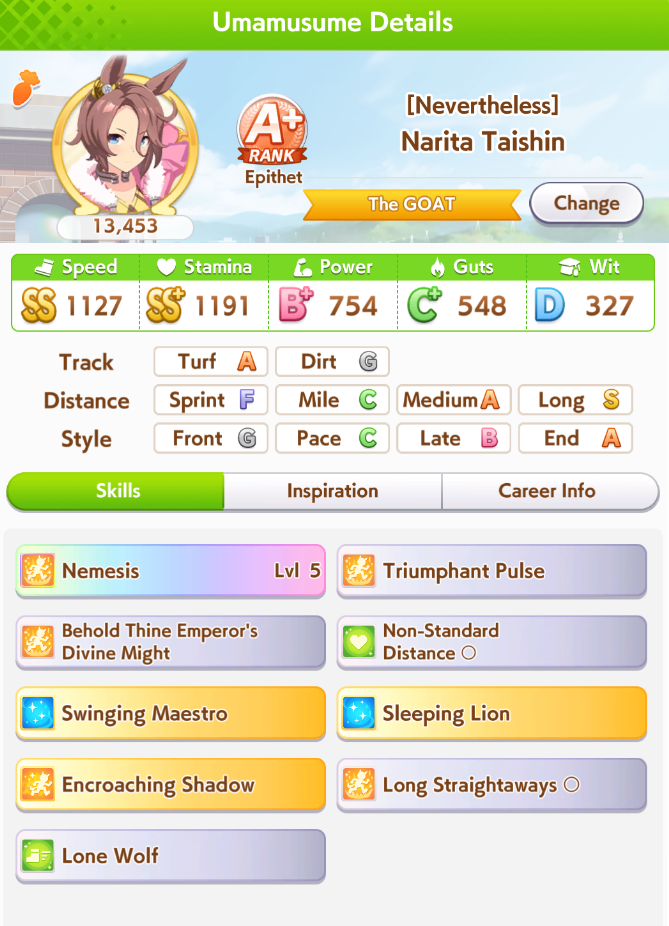The width and height of the screenshot is (669, 926).
Task: Open the Long Straightaways skill info
Action: [x=492, y=785]
